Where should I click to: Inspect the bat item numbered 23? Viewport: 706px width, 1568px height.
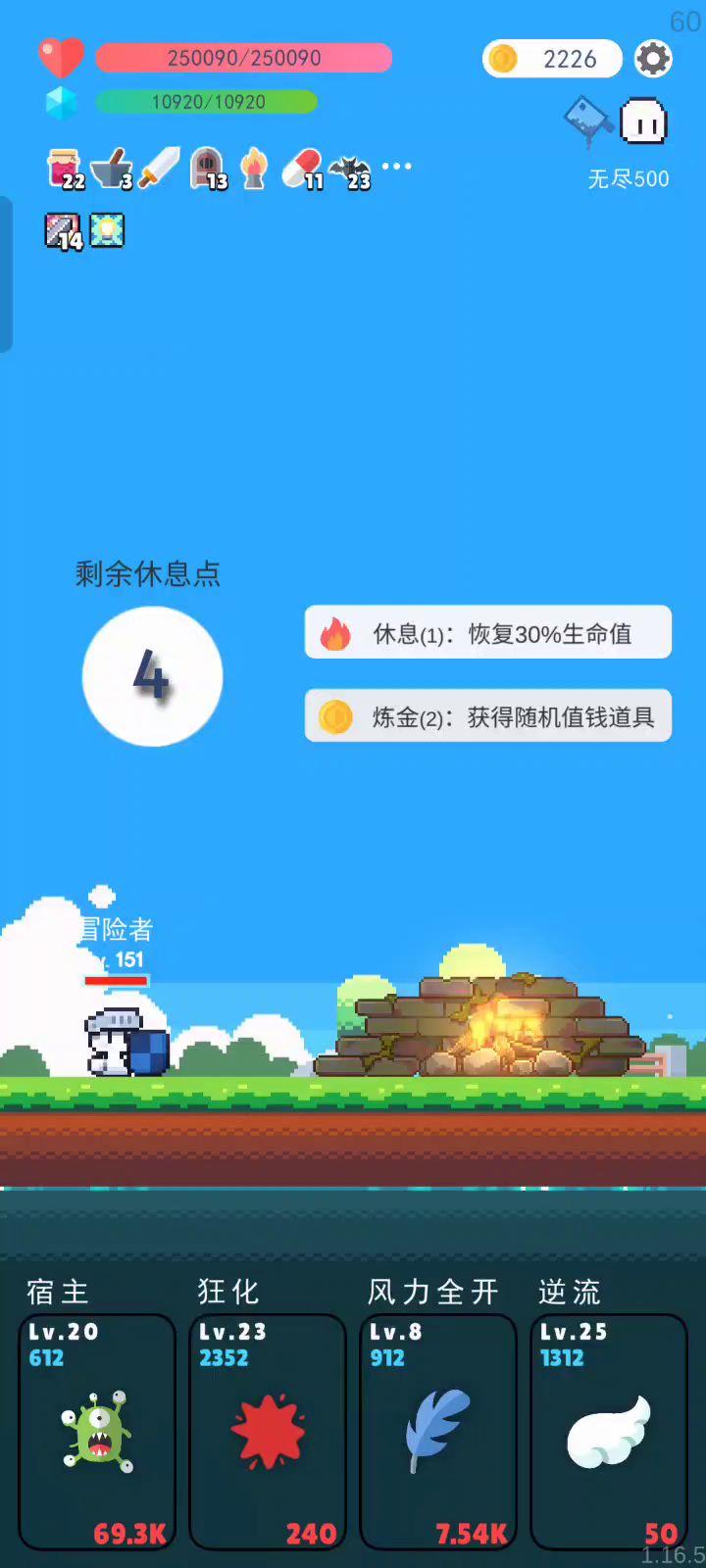(350, 171)
